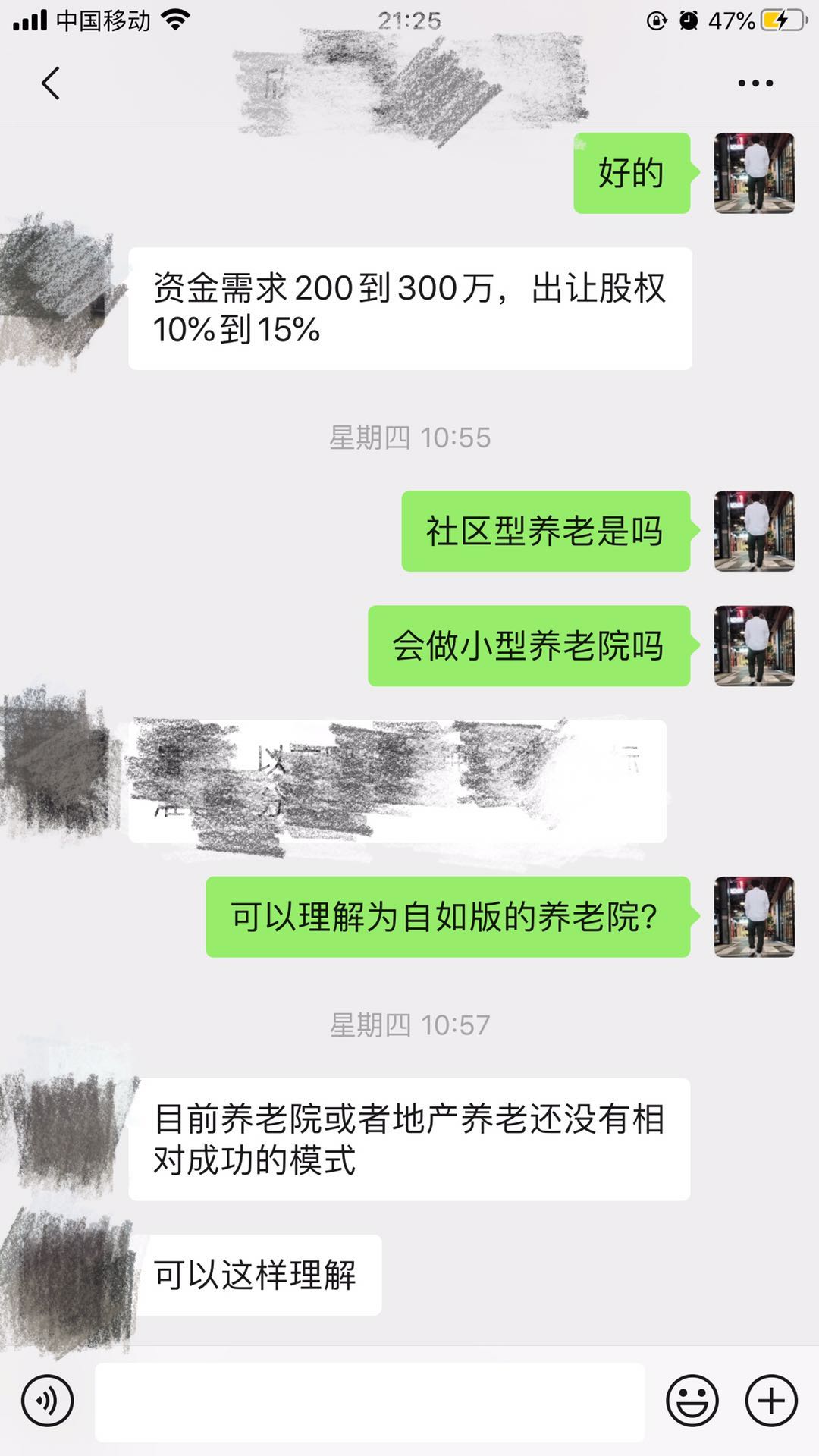The height and width of the screenshot is (1456, 819).
Task: Open the emoji picker
Action: 692,1401
